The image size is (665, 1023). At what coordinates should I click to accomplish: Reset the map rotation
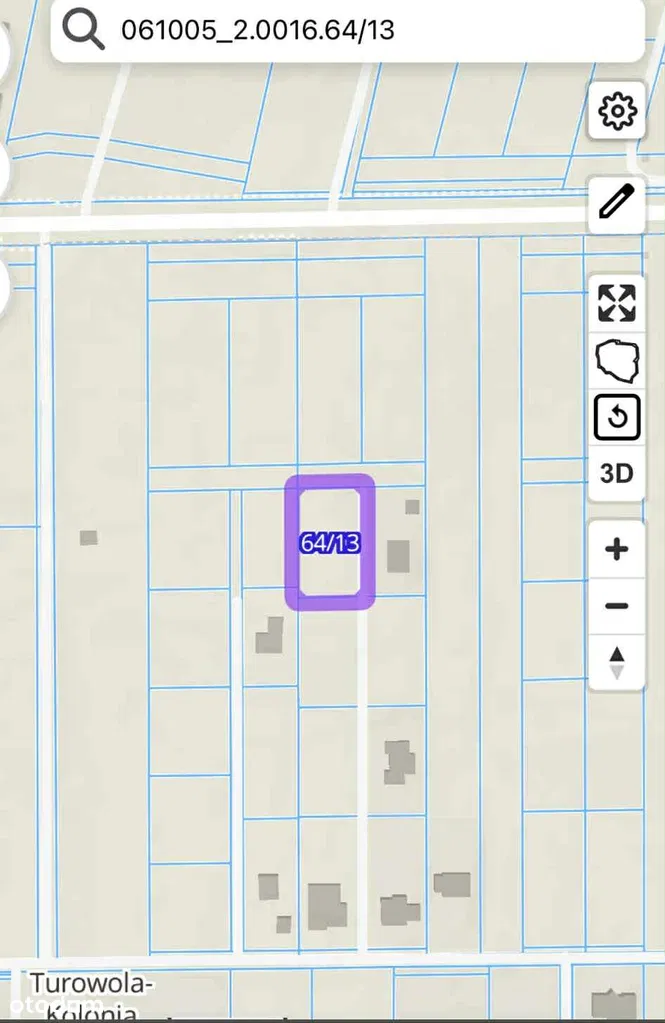pos(617,417)
